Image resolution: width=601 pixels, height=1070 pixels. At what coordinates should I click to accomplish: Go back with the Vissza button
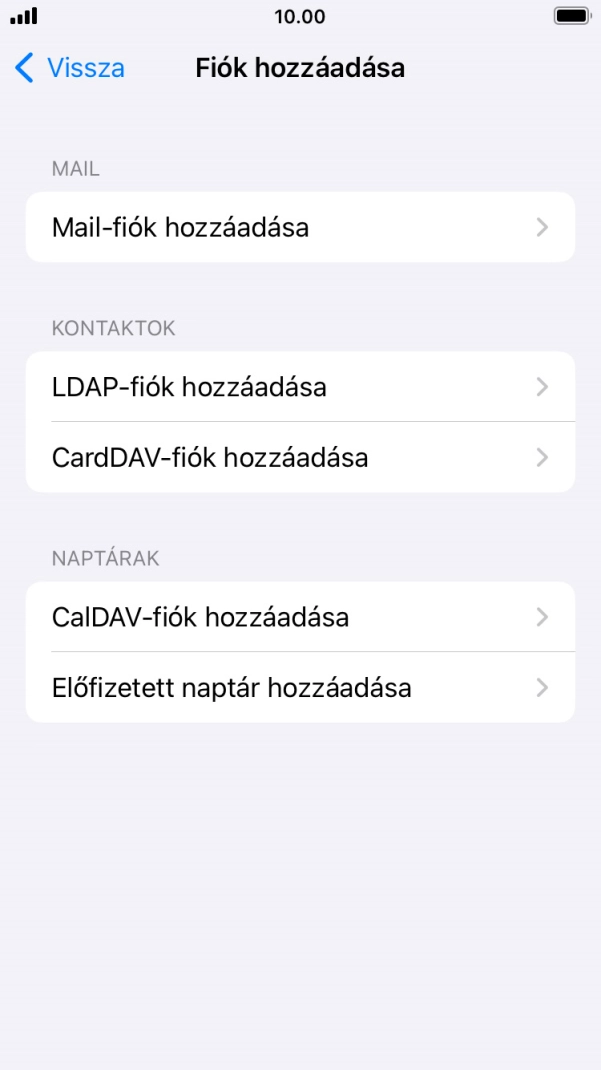click(x=70, y=68)
